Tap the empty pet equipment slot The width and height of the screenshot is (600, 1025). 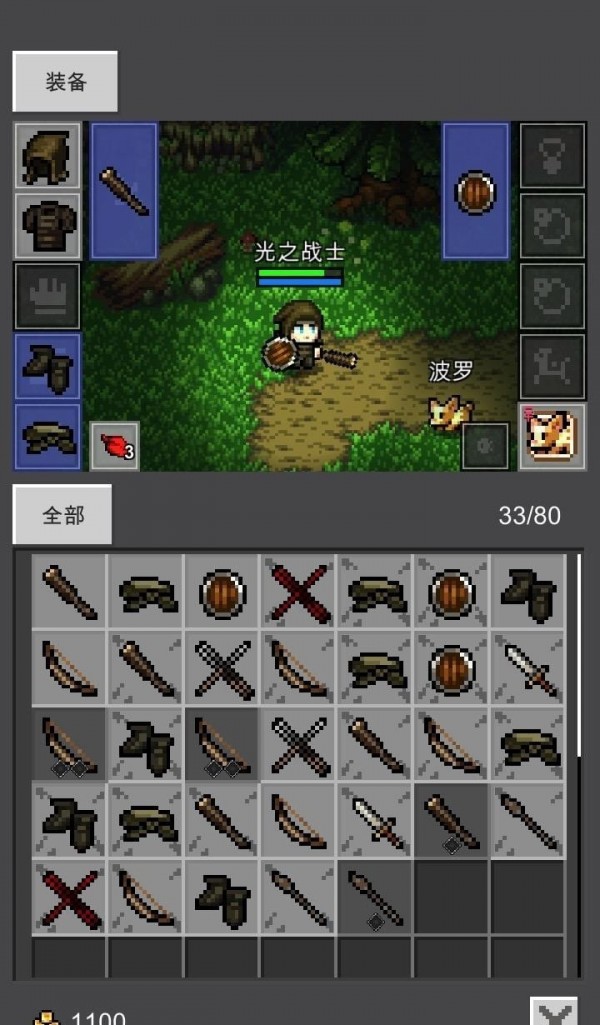[x=552, y=366]
